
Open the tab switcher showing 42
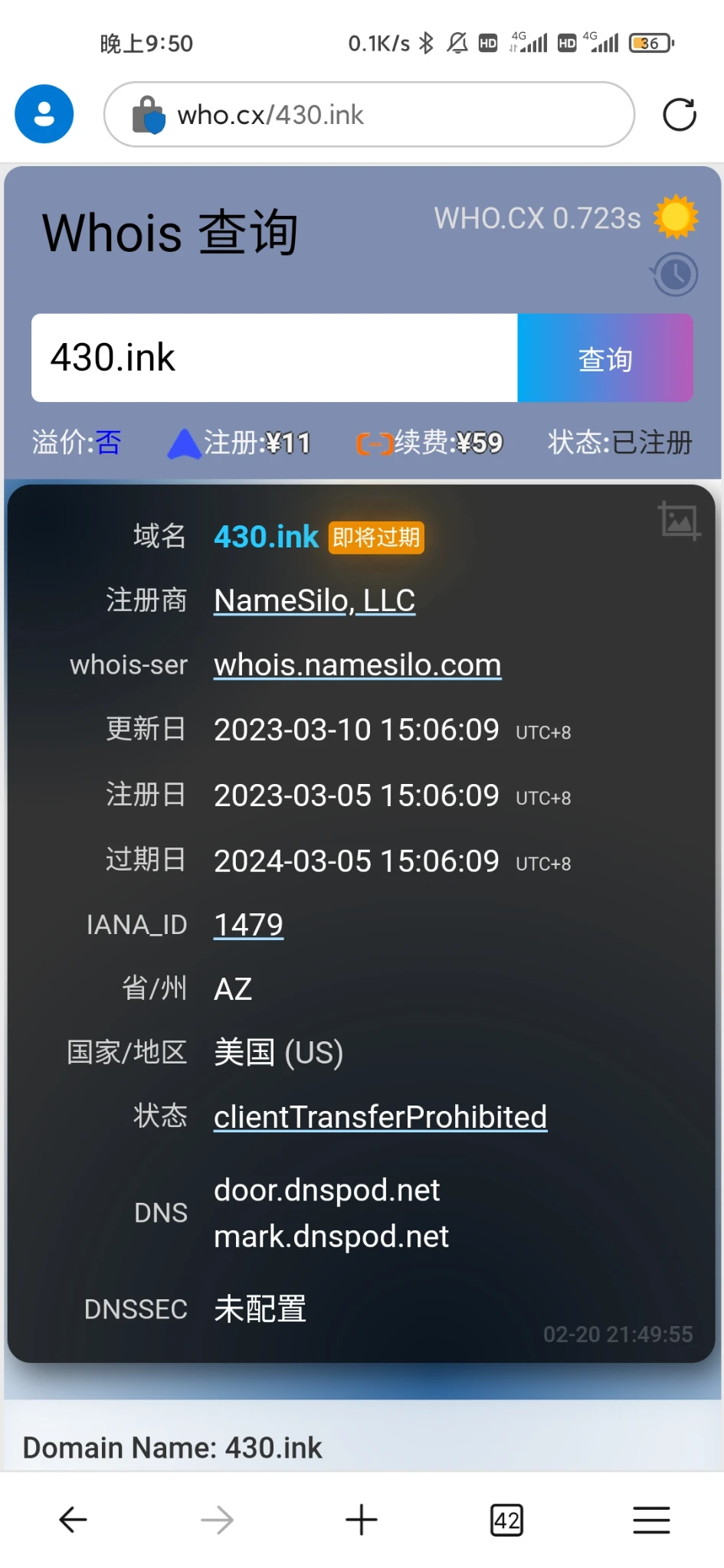point(506,1520)
